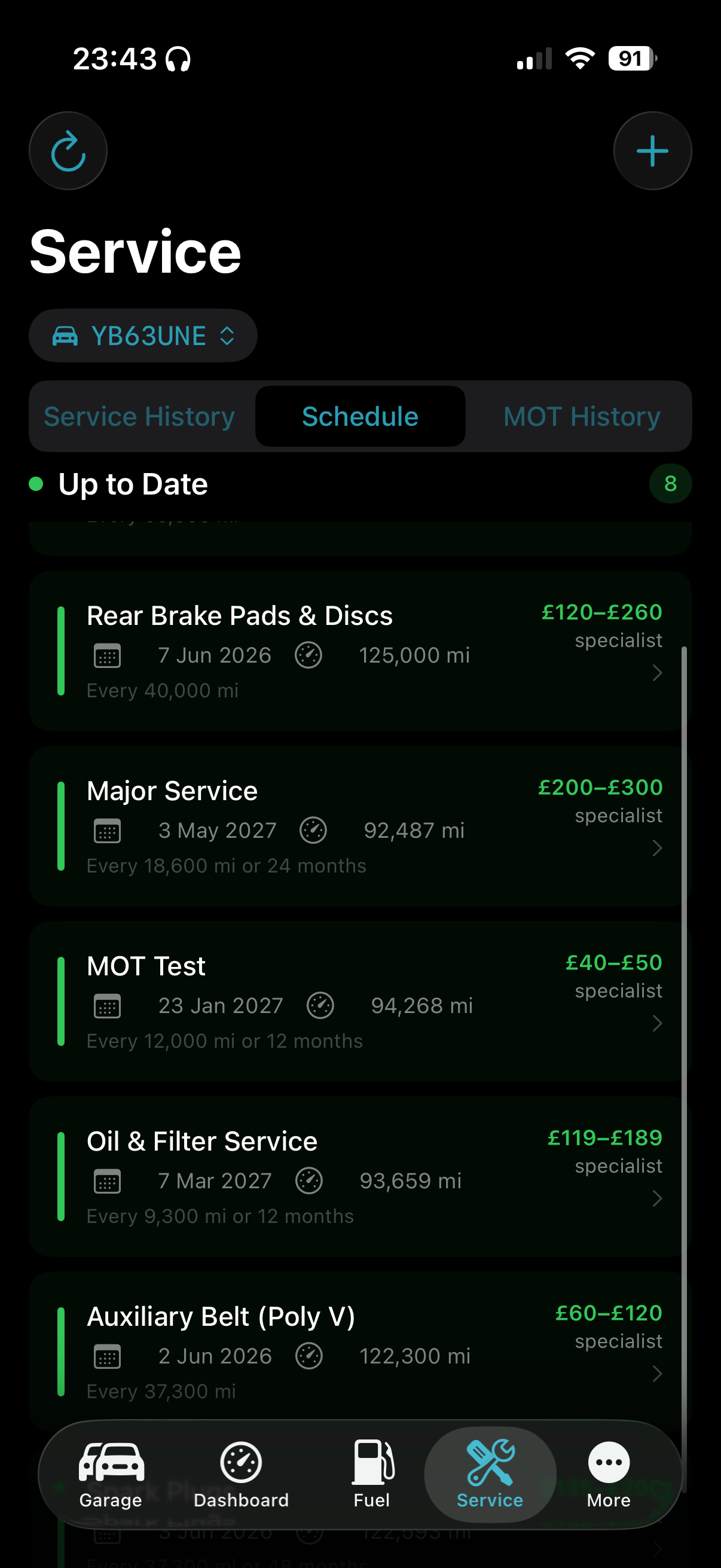Tap the up-to-date count badge showing 8
The image size is (721, 1568).
tap(669, 483)
